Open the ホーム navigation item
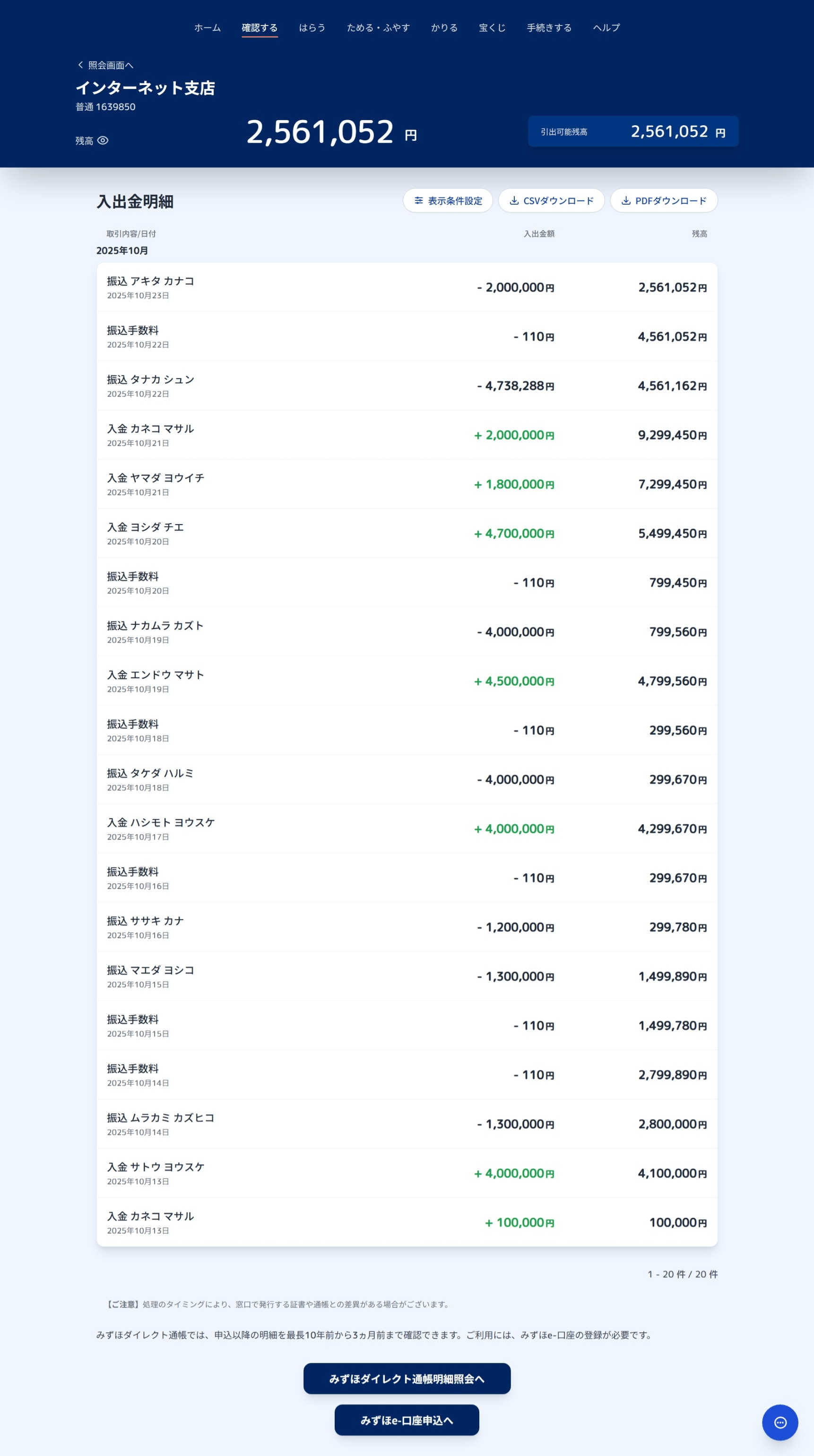Screen dimensions: 814x1456 208,28
